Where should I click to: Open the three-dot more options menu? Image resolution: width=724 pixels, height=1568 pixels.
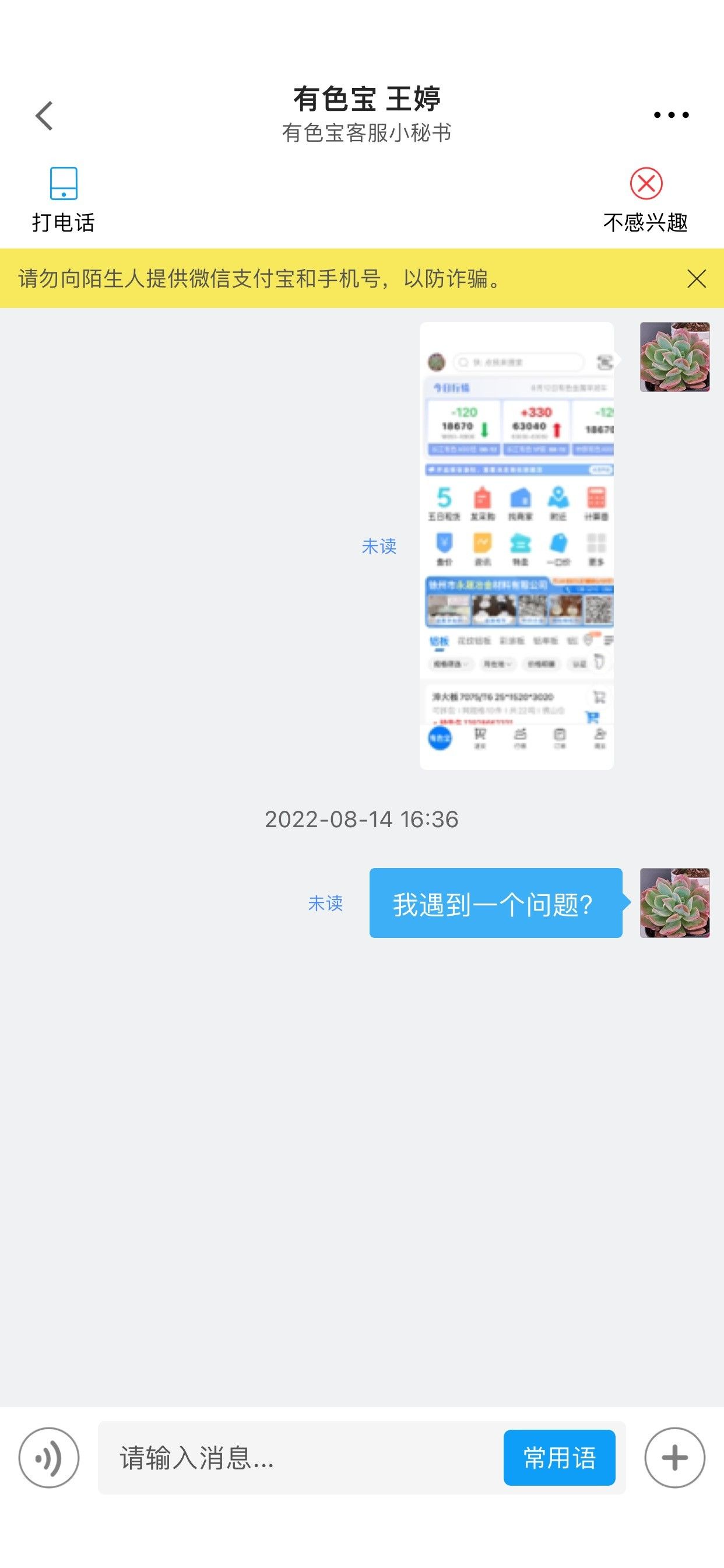click(x=671, y=114)
